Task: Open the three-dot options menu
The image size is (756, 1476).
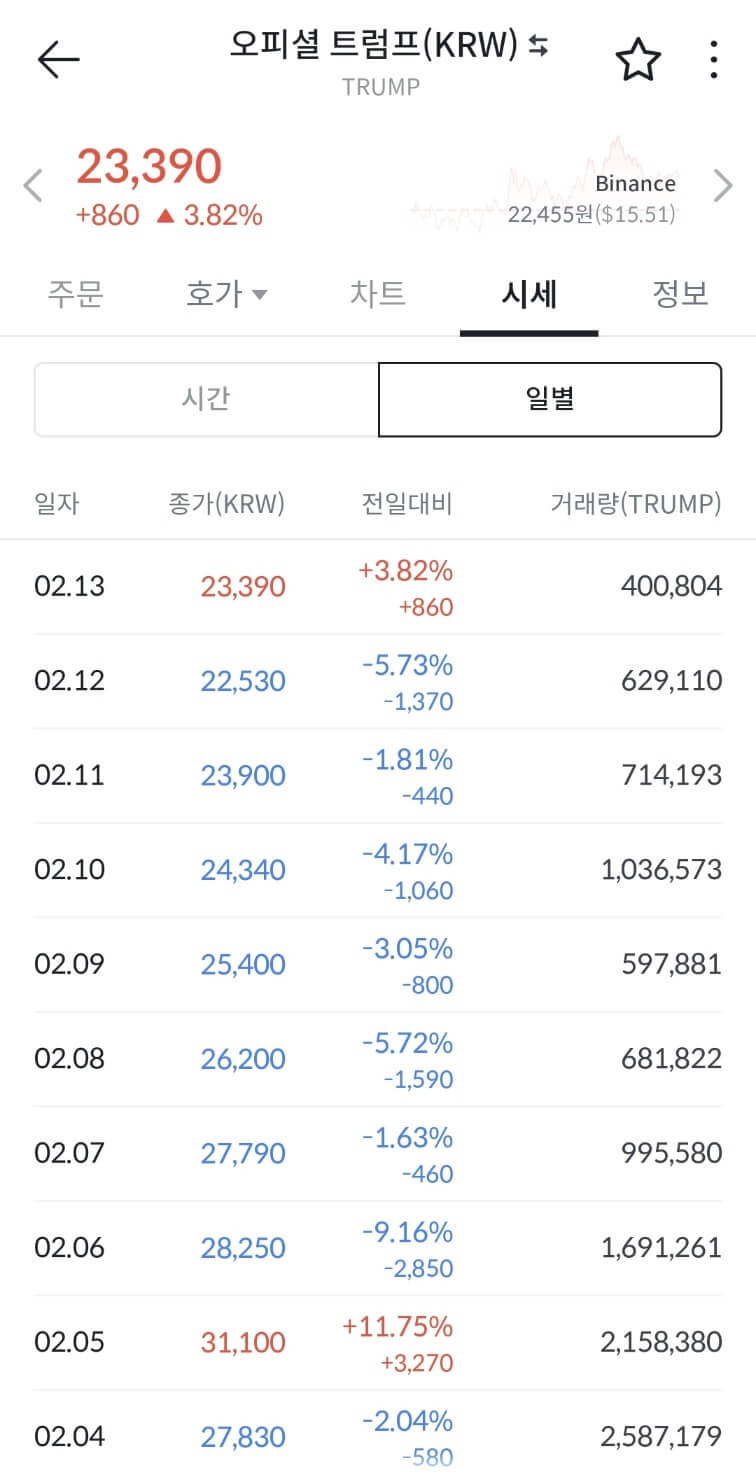Action: (x=713, y=58)
